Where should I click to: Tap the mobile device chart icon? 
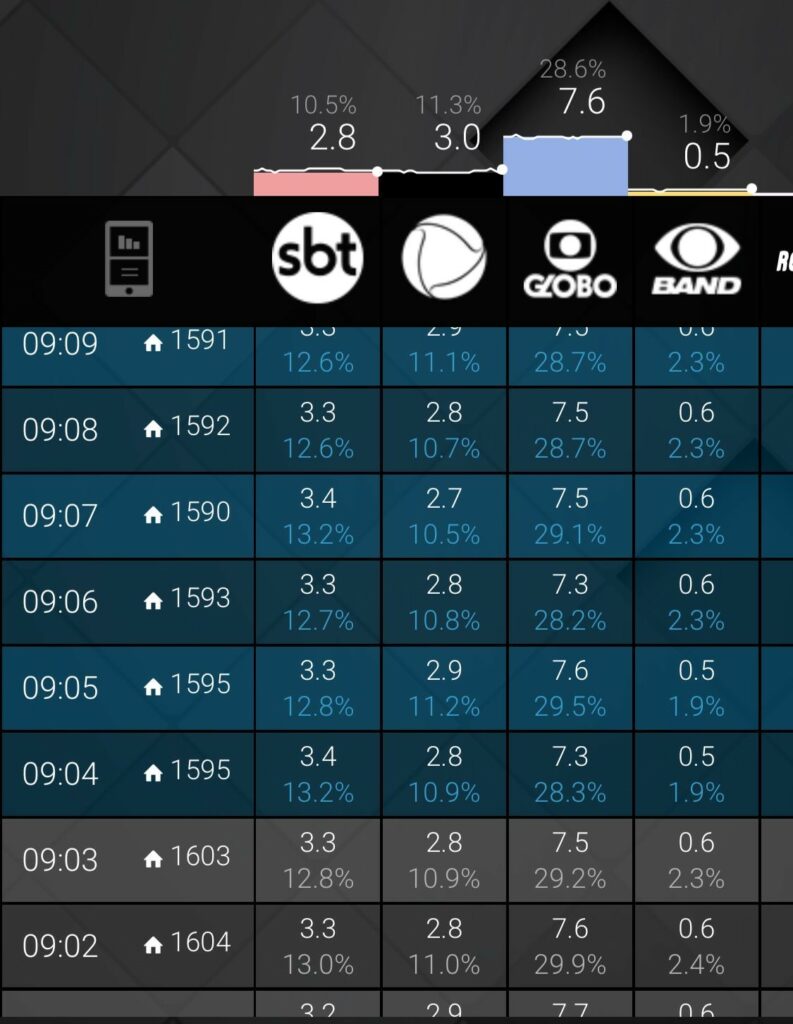(x=129, y=258)
